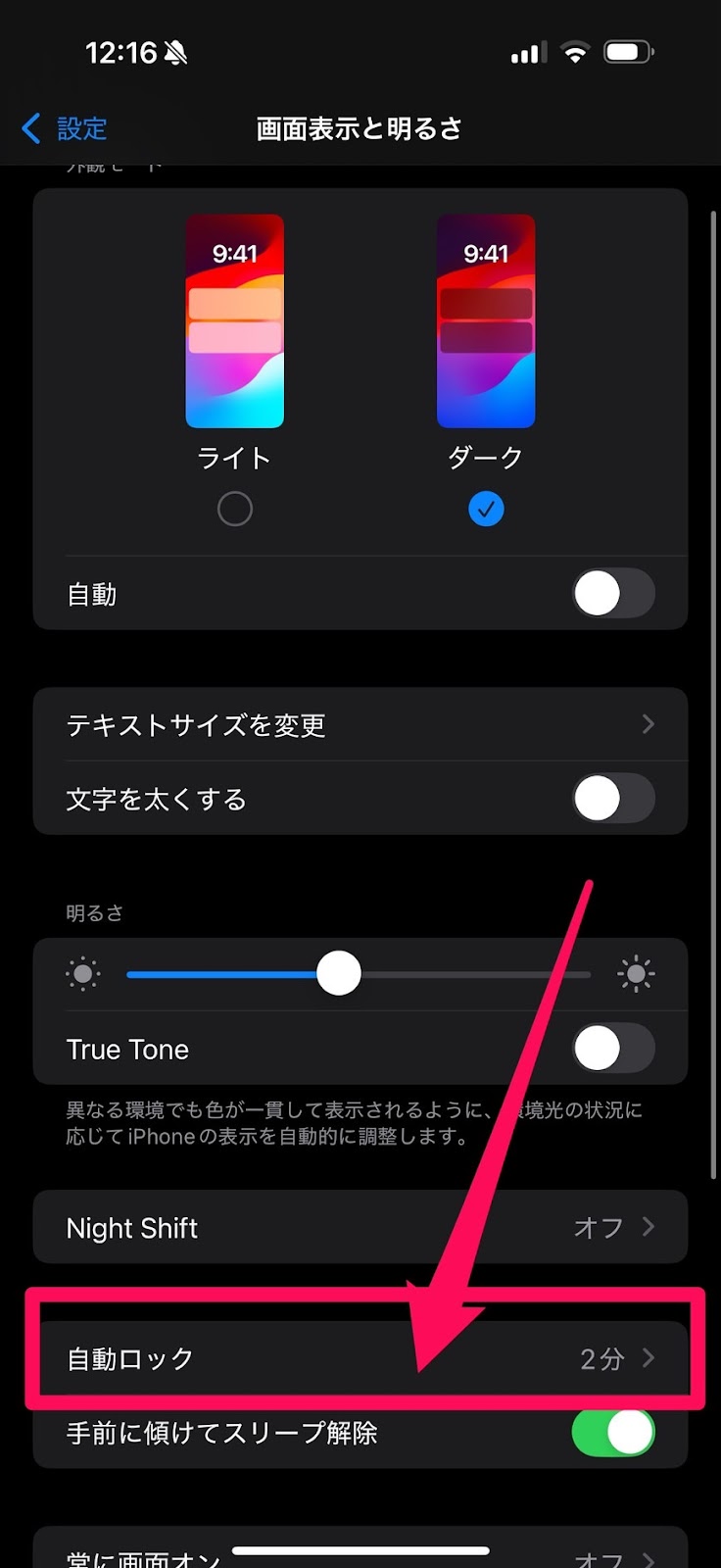Open 常に画面オン settings
The height and width of the screenshot is (1568, 721).
360,1553
